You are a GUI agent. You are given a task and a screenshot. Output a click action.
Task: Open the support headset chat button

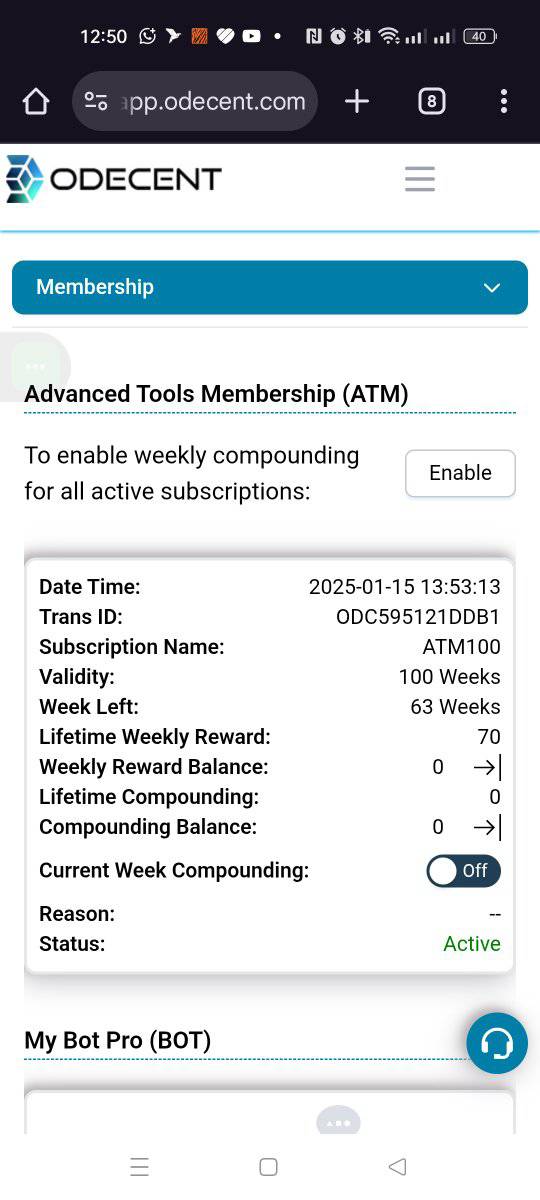[x=497, y=1043]
